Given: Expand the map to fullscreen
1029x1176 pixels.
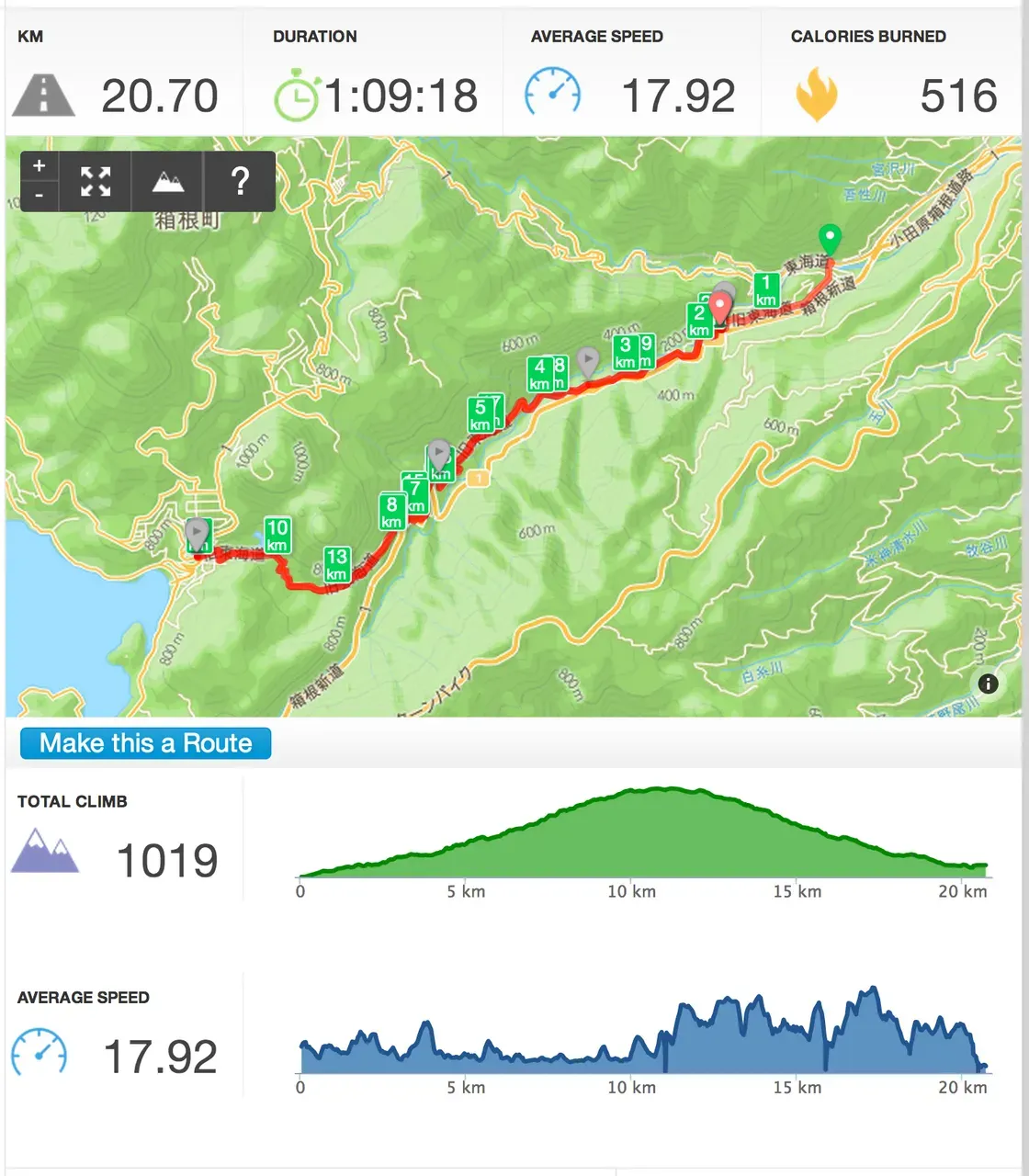Looking at the screenshot, I should [x=96, y=181].
